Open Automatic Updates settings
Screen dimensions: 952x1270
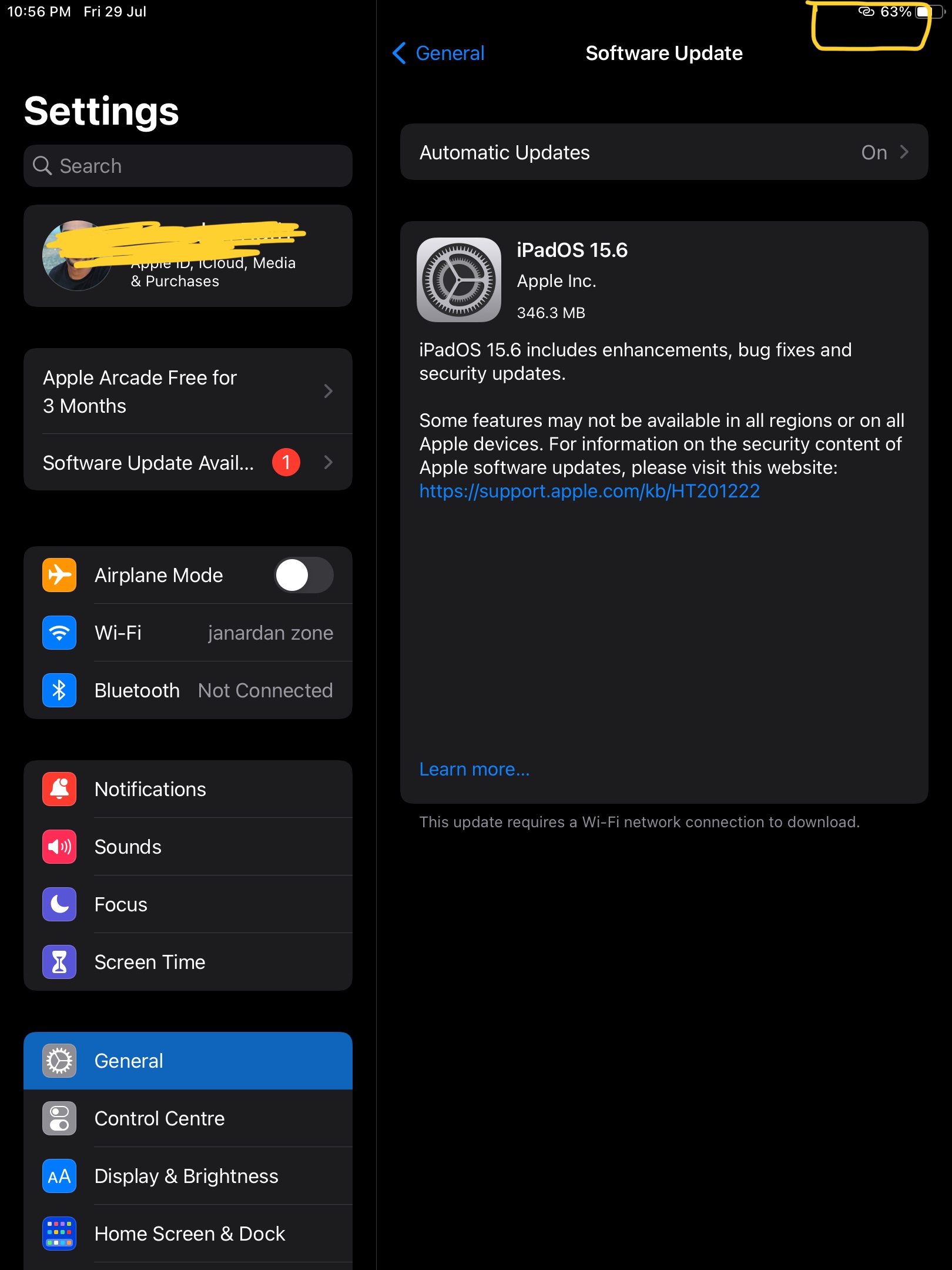664,152
